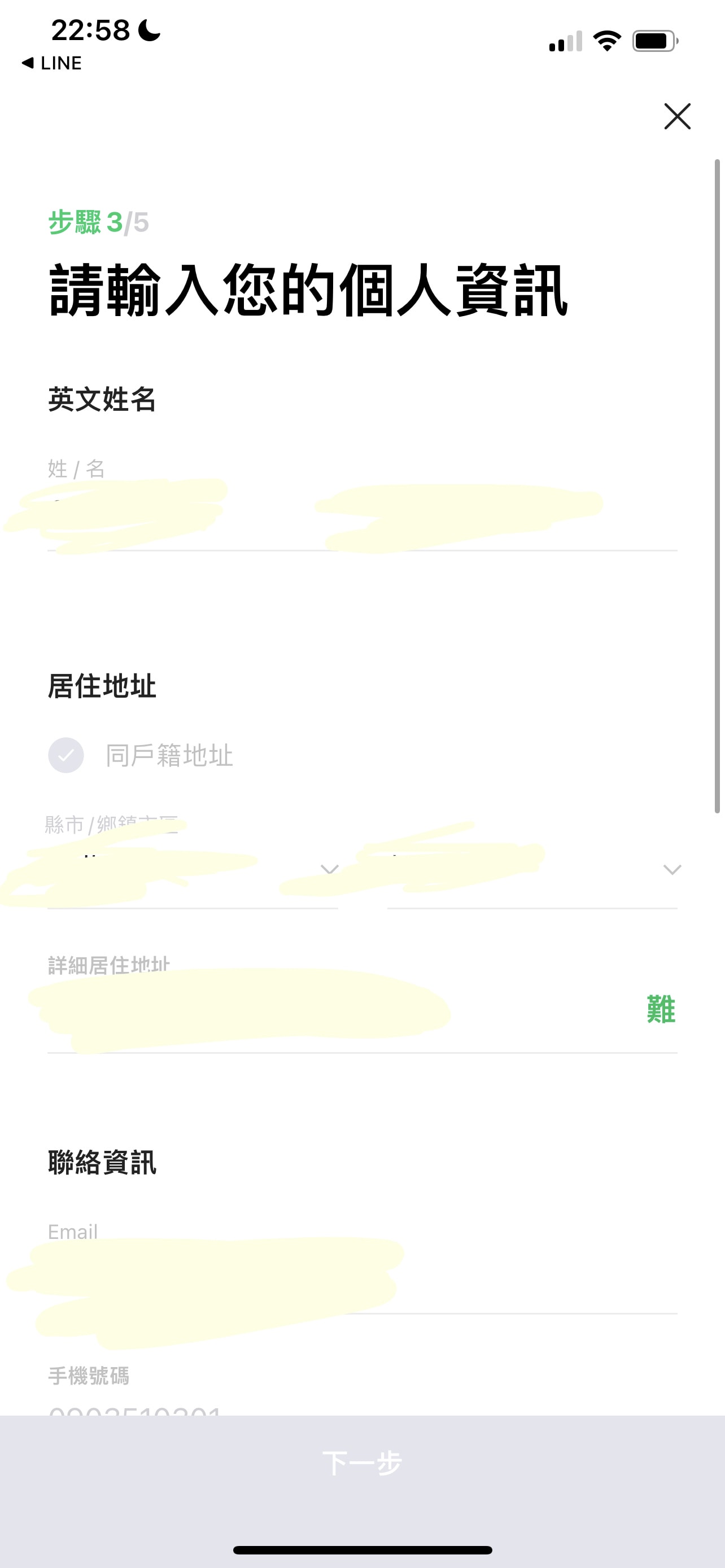Tap the green 難 button
Screen dimensions: 725x1568
661,1010
